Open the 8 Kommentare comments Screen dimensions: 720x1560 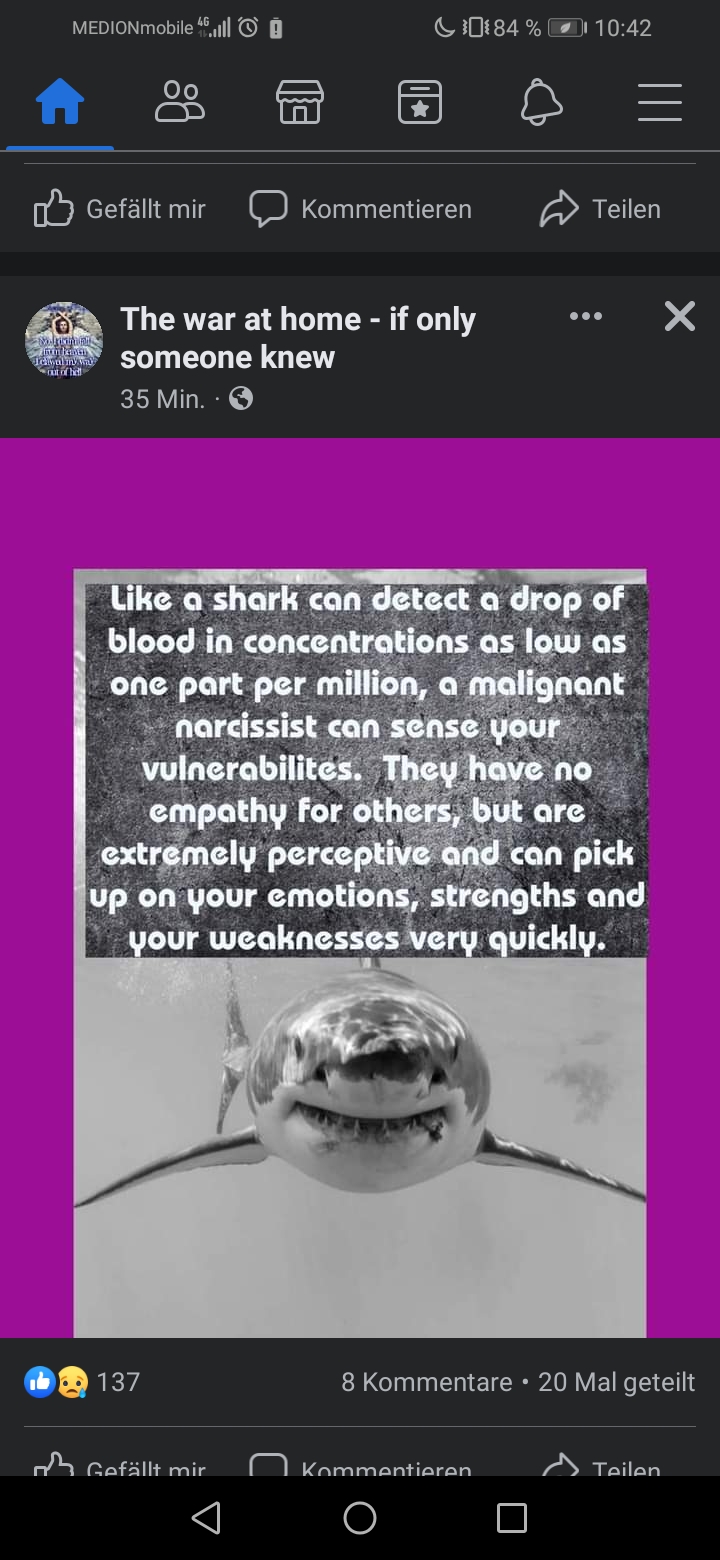click(x=426, y=1382)
